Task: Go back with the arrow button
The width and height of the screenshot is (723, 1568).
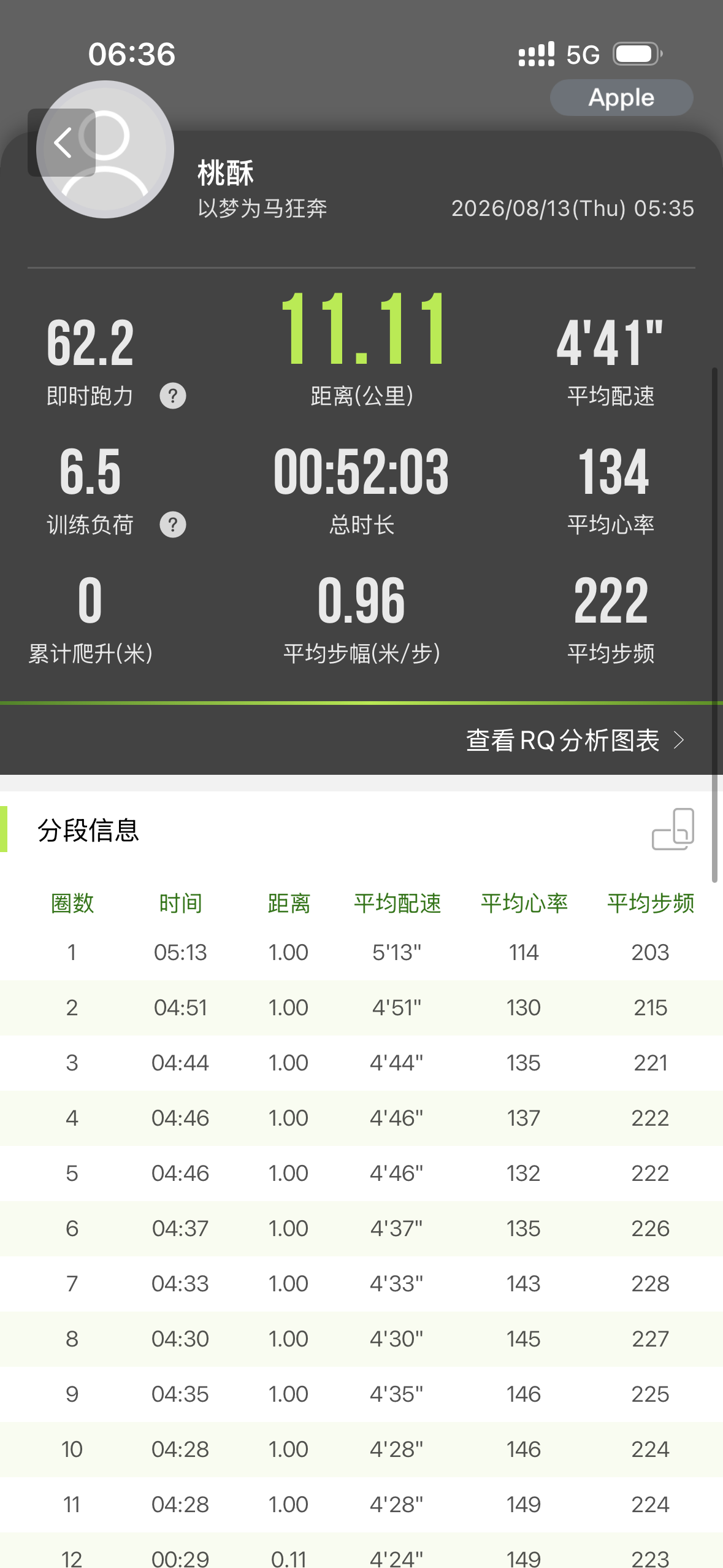Action: (61, 143)
